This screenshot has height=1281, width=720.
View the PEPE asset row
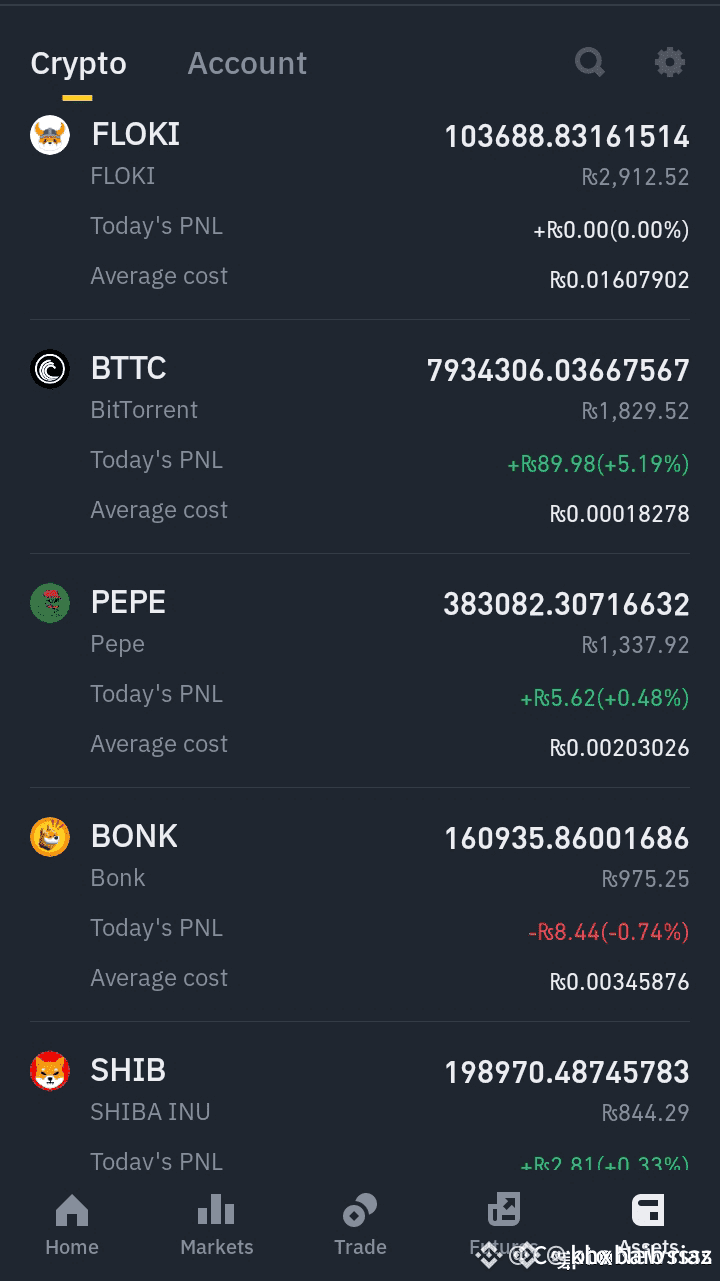point(360,672)
